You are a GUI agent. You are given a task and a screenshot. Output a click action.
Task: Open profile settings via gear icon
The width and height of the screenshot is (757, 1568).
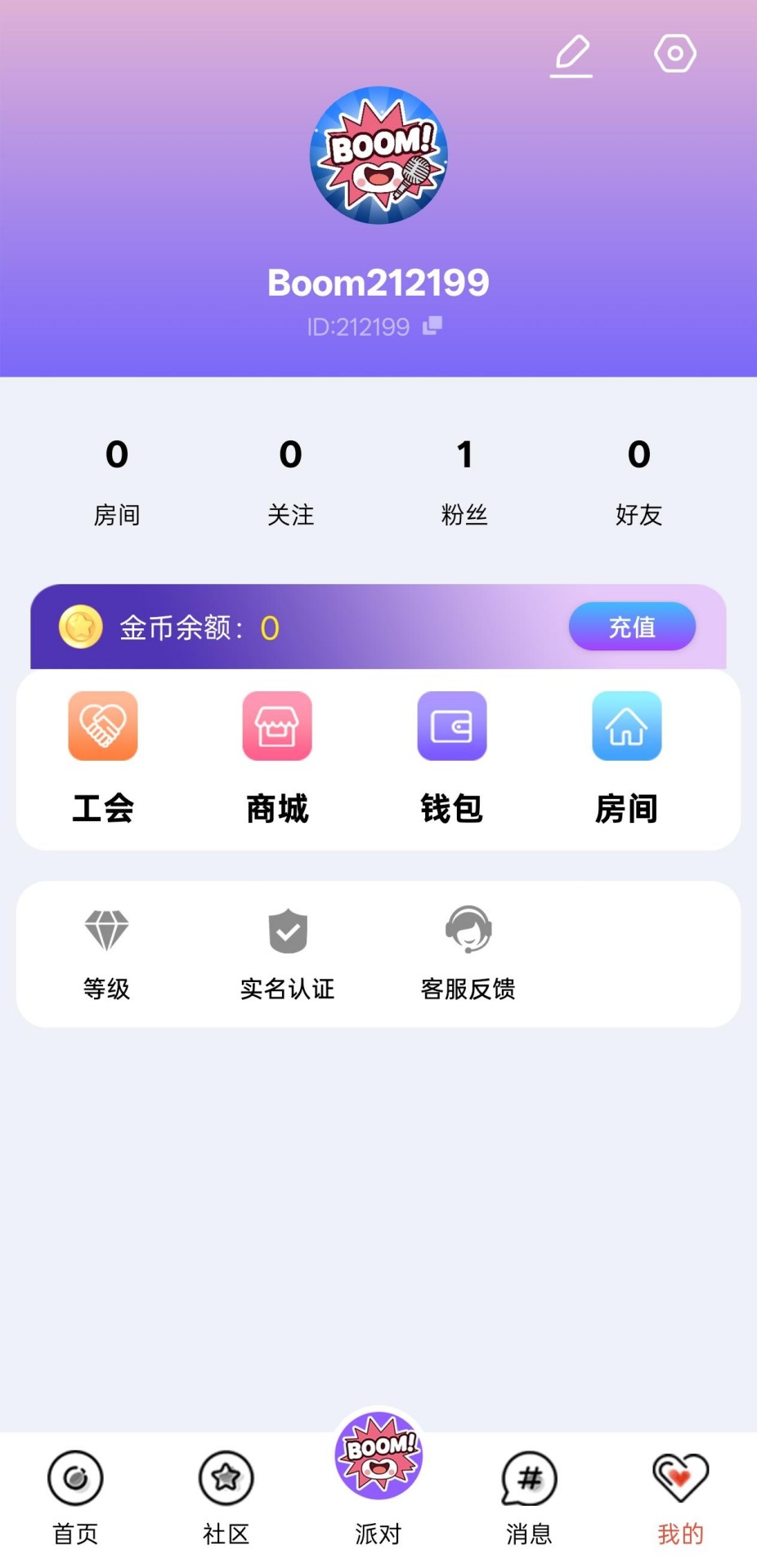[674, 52]
